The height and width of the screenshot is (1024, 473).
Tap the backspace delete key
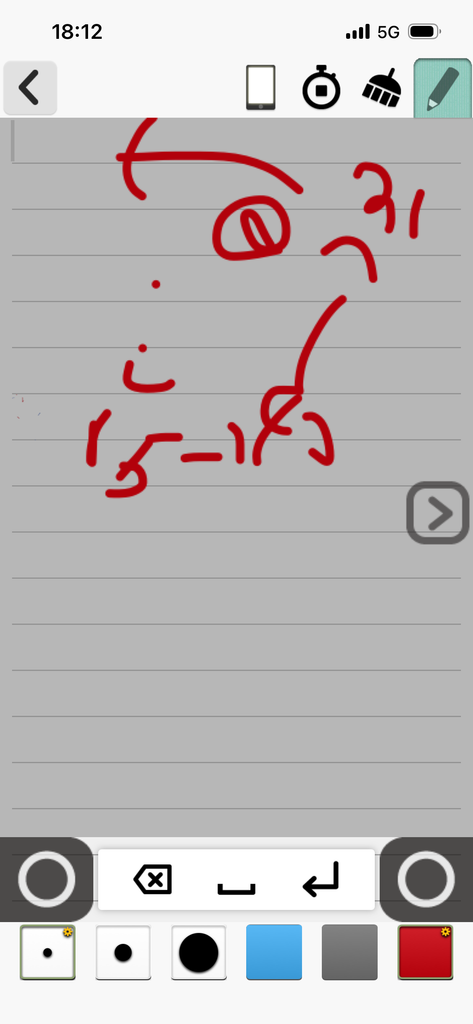tap(153, 880)
